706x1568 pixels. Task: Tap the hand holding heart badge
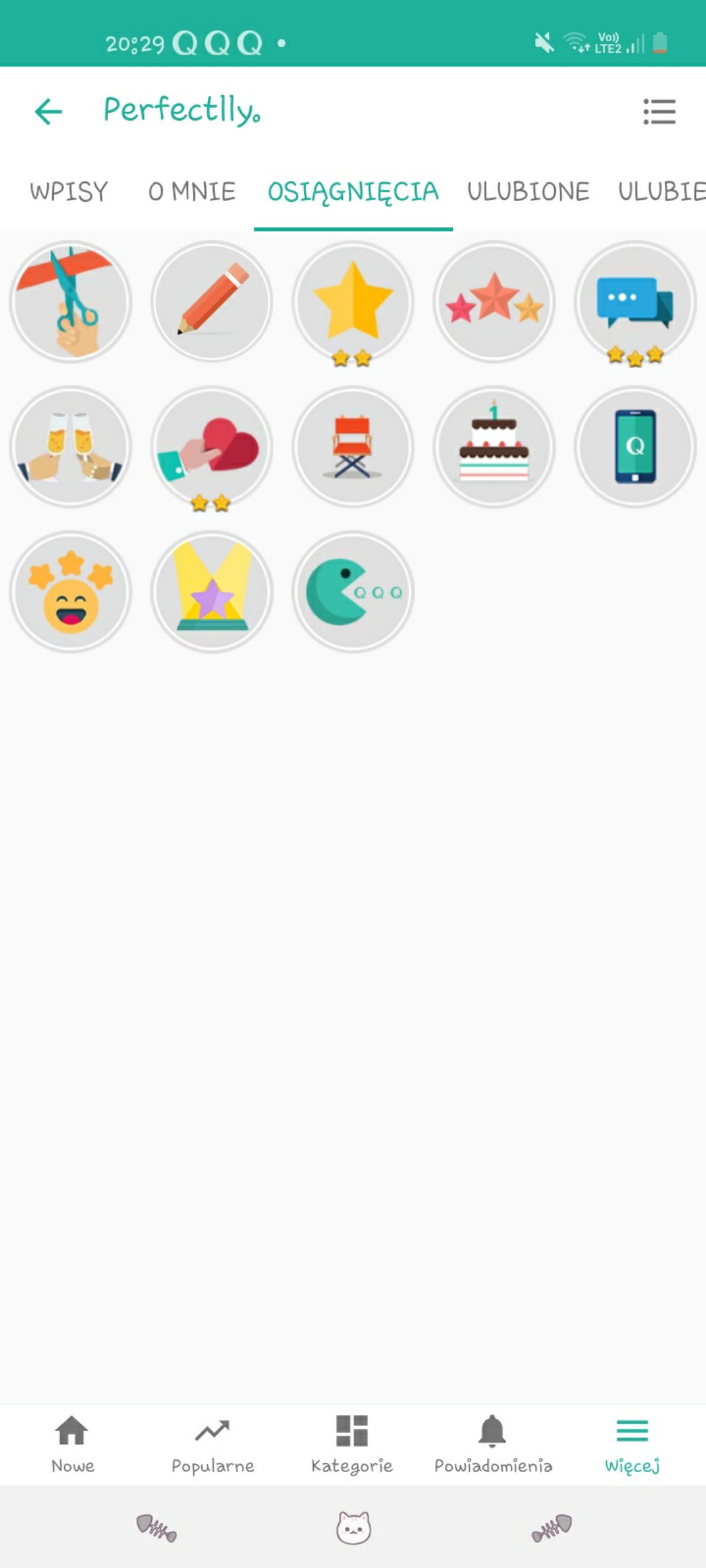click(212, 447)
